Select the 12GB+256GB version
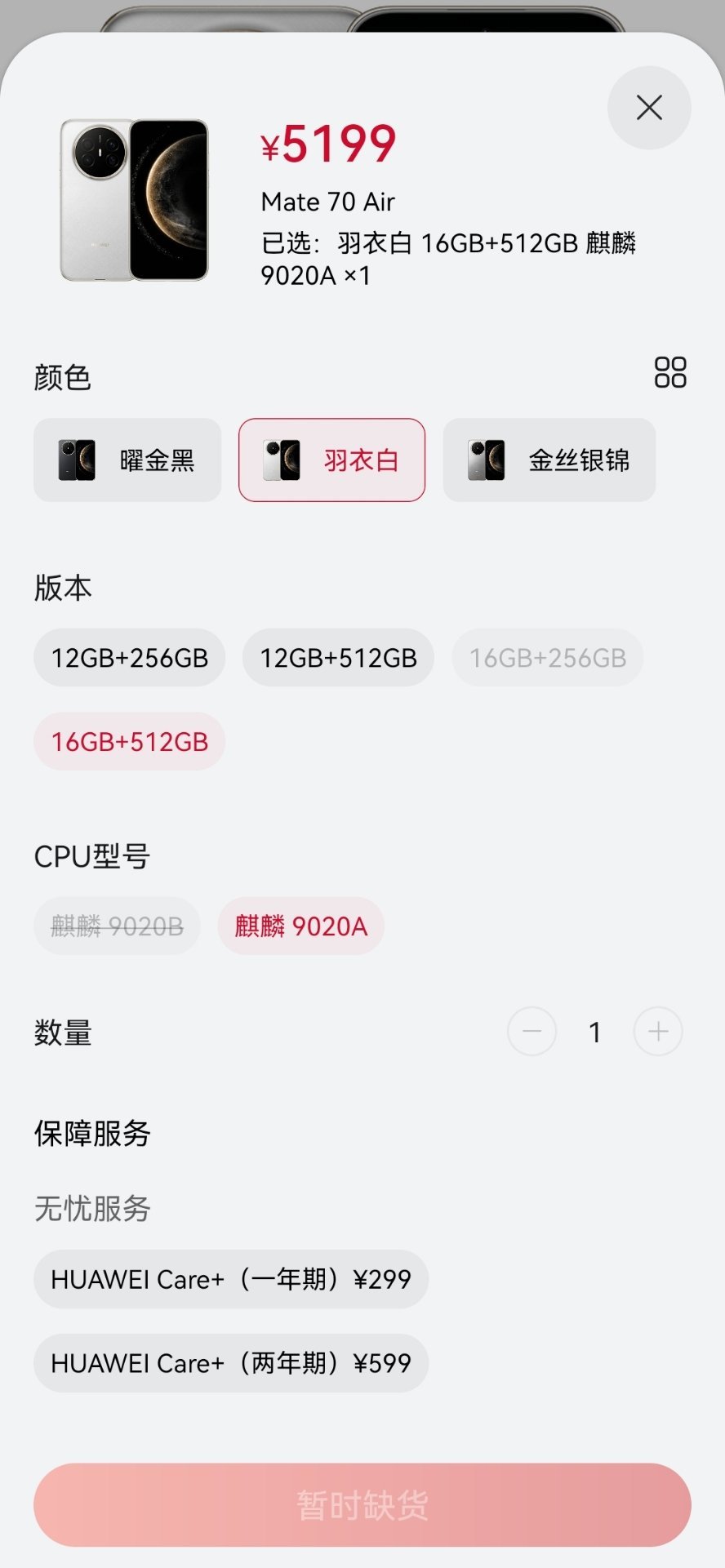 (x=128, y=657)
